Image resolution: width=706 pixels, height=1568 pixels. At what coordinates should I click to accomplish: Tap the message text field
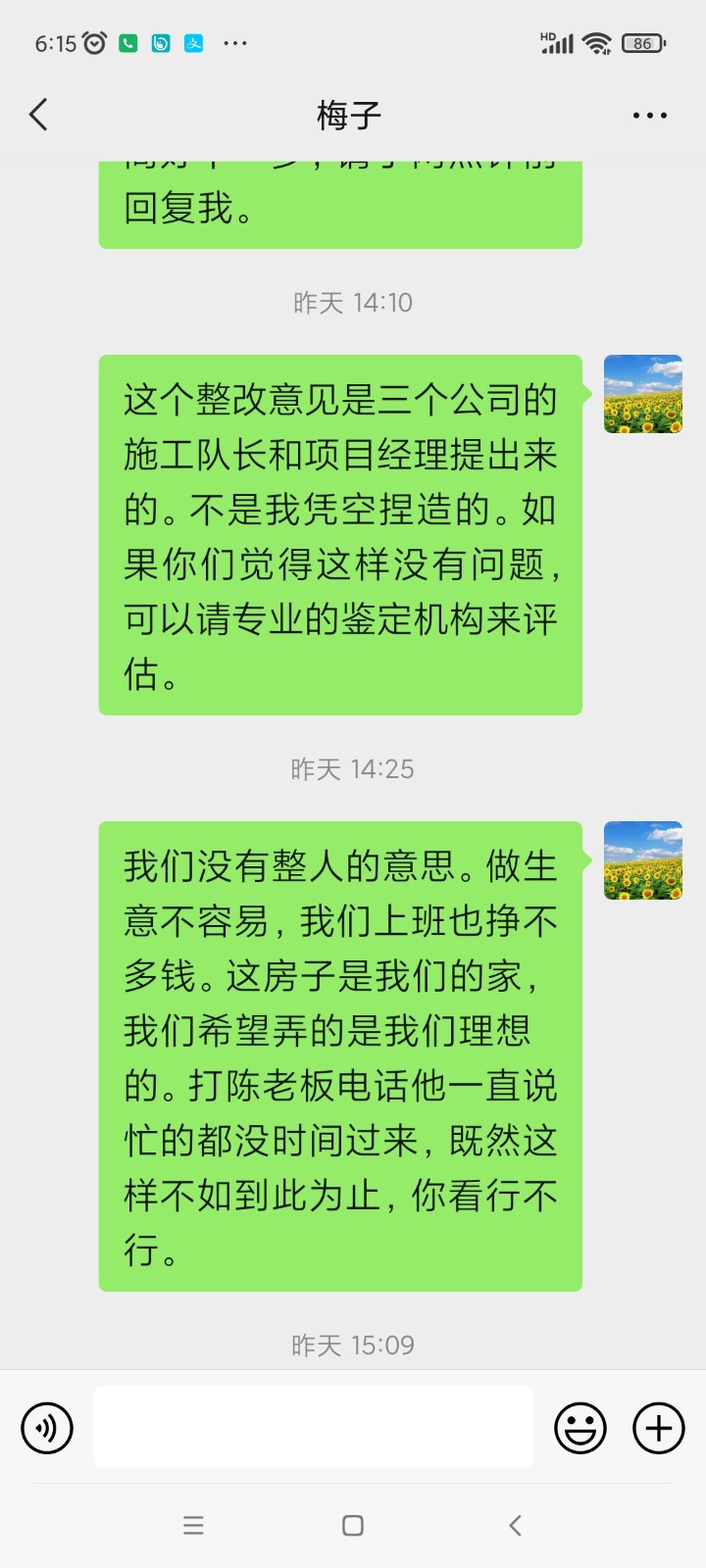(314, 1427)
